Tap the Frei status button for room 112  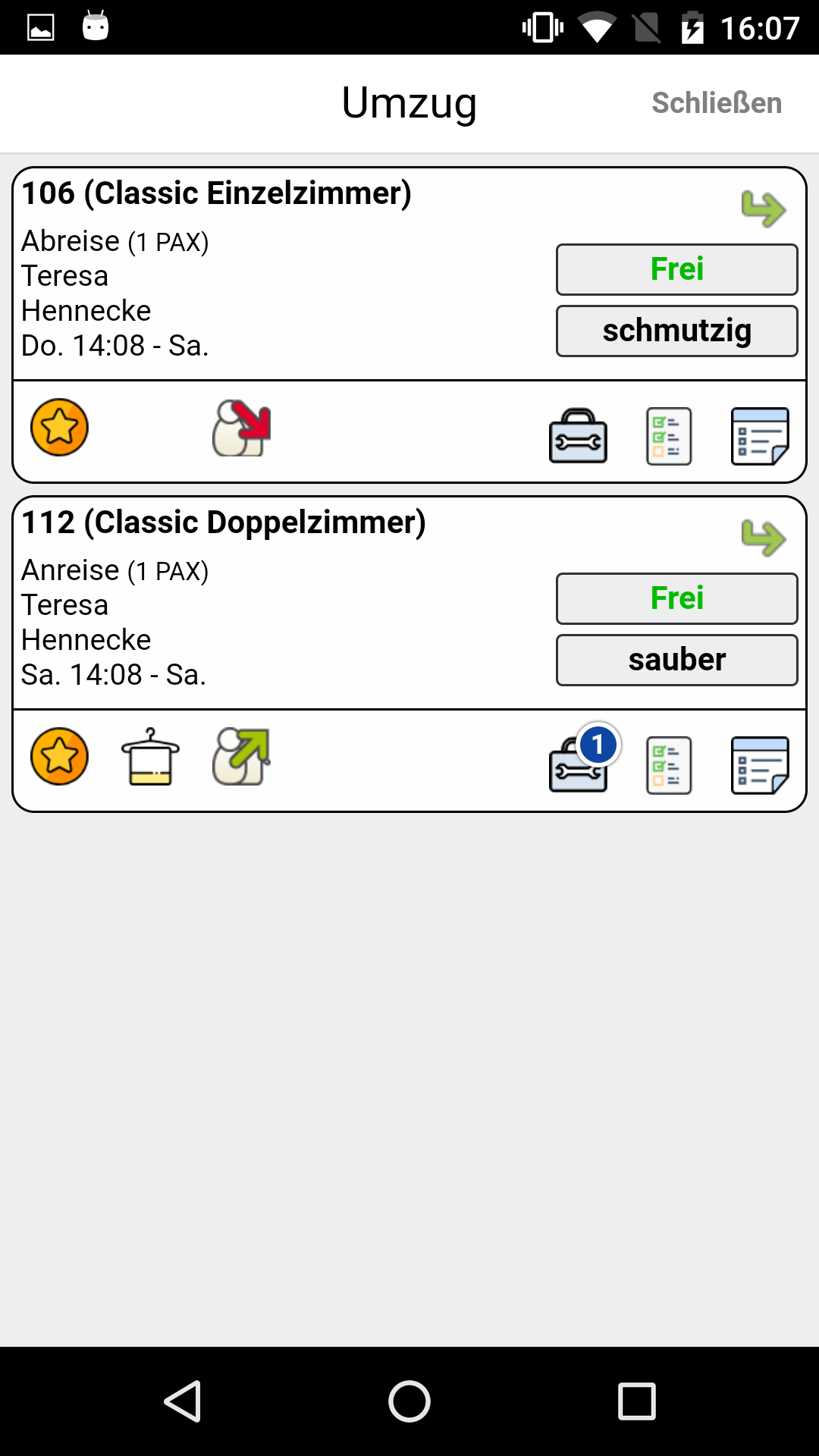click(676, 598)
